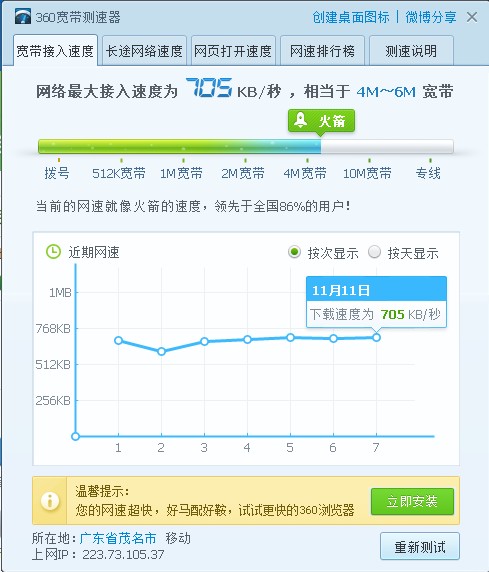Image resolution: width=489 pixels, height=572 pixels.
Task: Select the 按天显示 radio option
Action: point(374,252)
